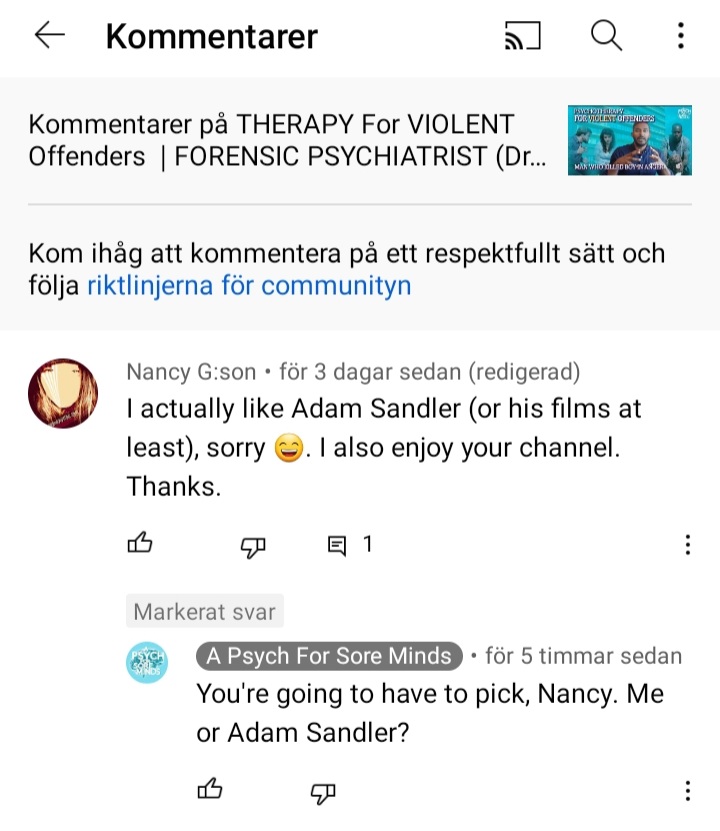The image size is (720, 831).
Task: Open the THERAPY For VIOLENT Offenders video thumbnail
Action: (630, 140)
